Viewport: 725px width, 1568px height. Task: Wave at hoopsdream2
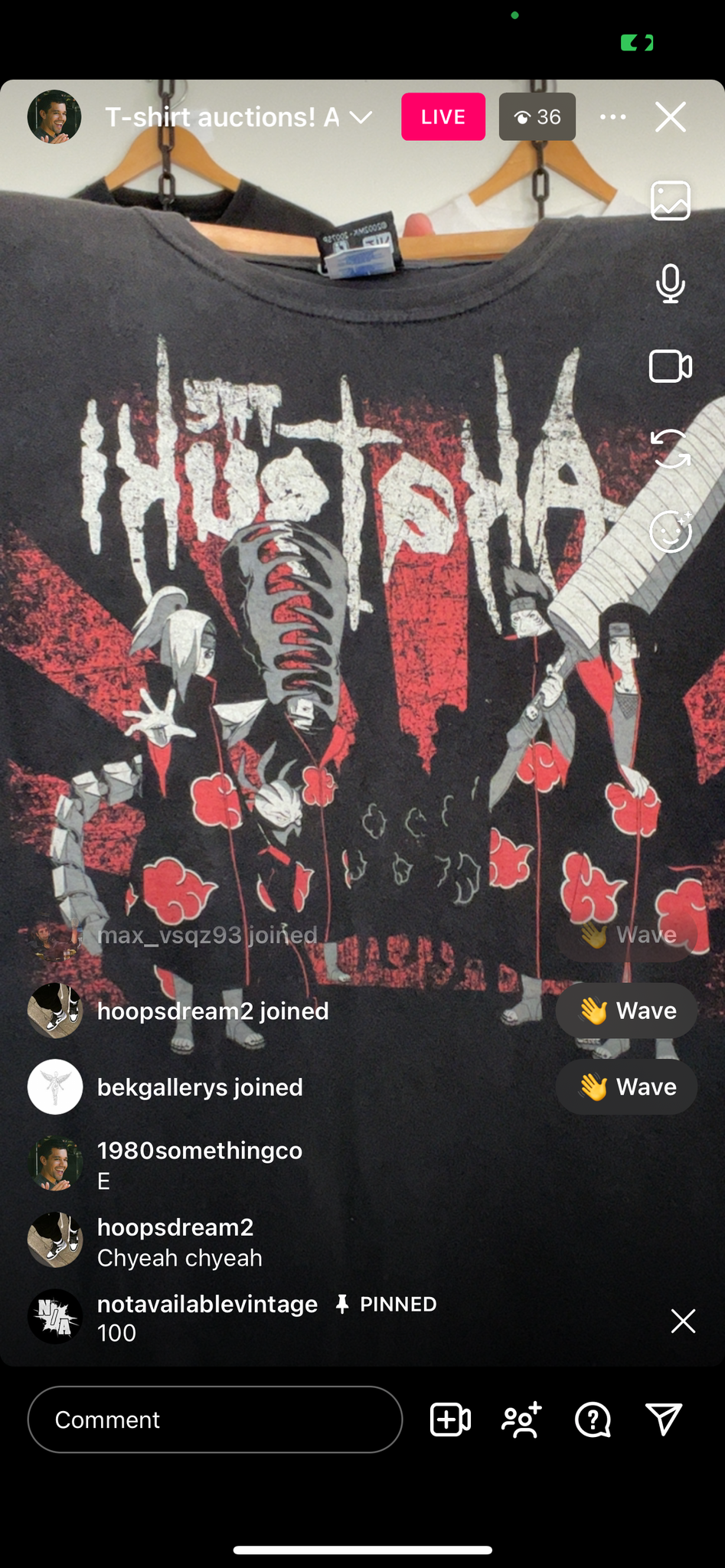click(626, 1011)
